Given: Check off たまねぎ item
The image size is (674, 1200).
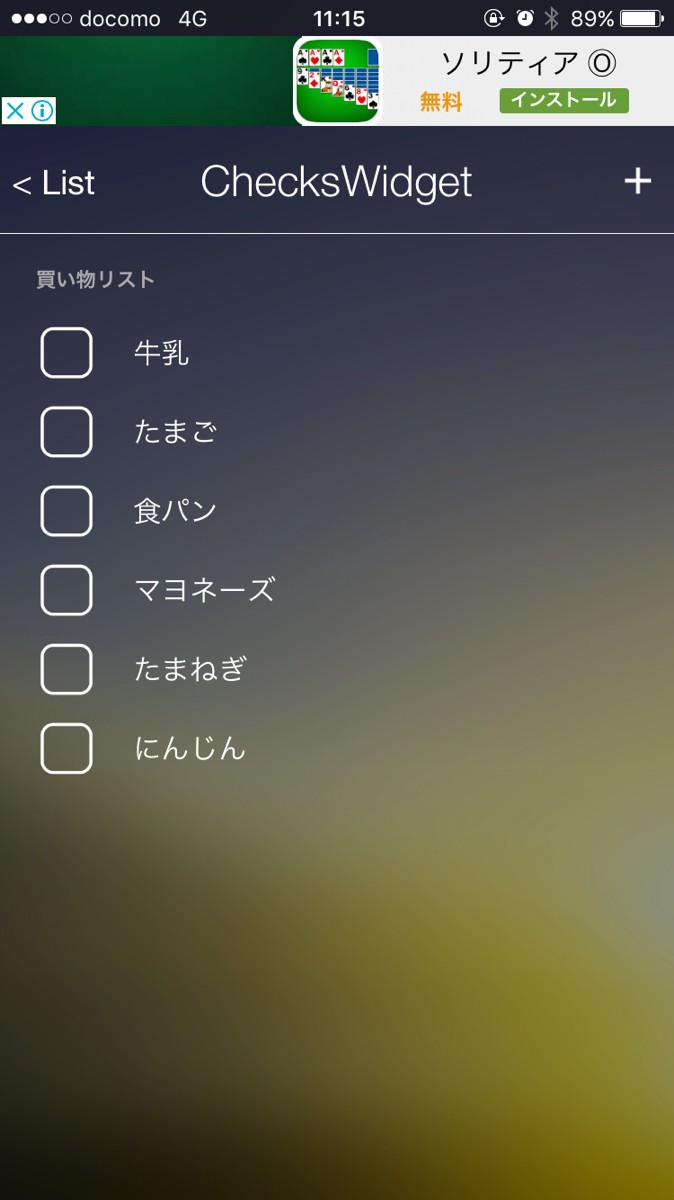Looking at the screenshot, I should (x=66, y=669).
